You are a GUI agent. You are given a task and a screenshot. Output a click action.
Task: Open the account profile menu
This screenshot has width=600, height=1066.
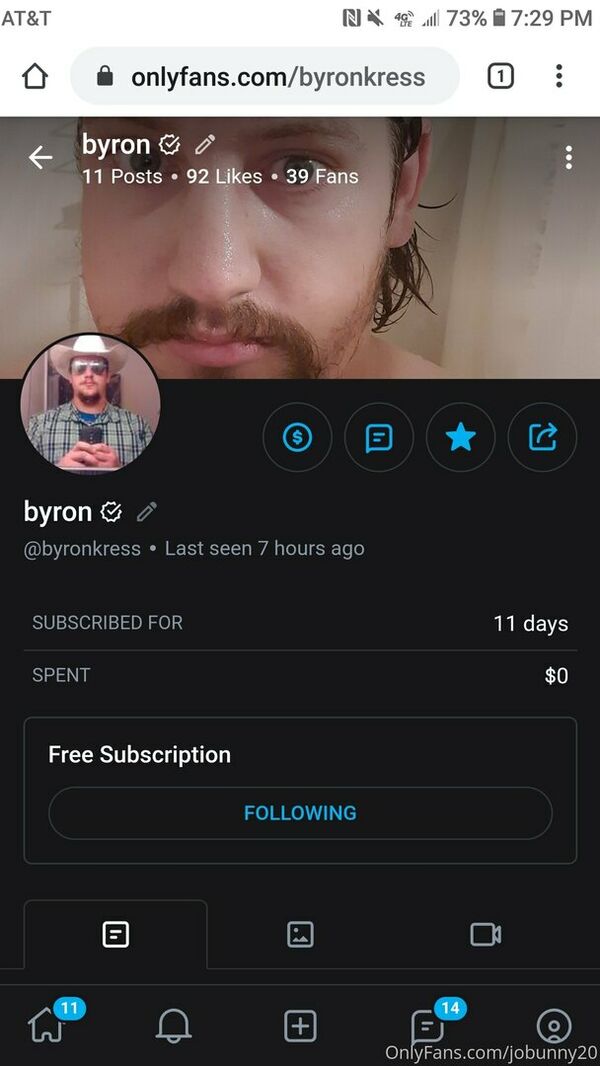[x=554, y=1025]
